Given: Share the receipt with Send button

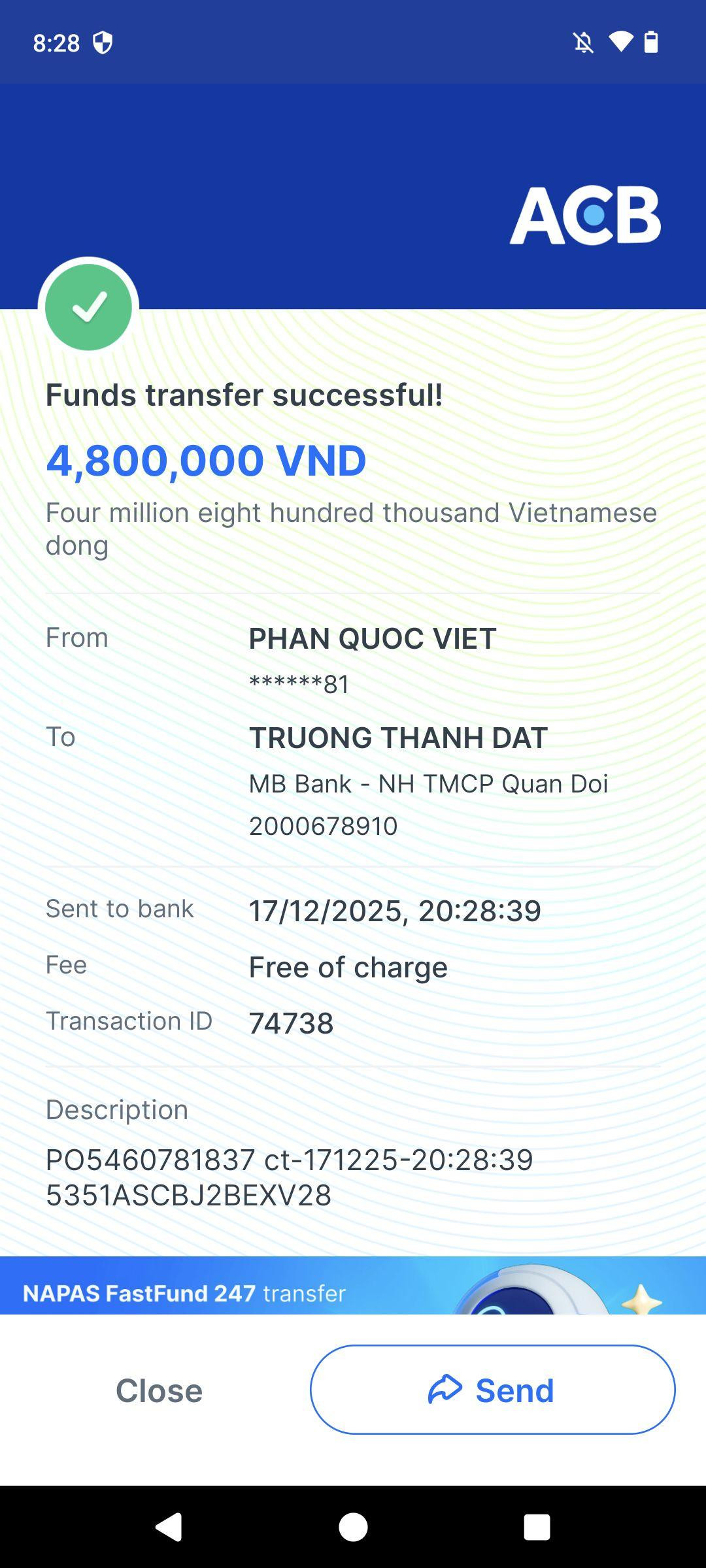Looking at the screenshot, I should point(492,1390).
